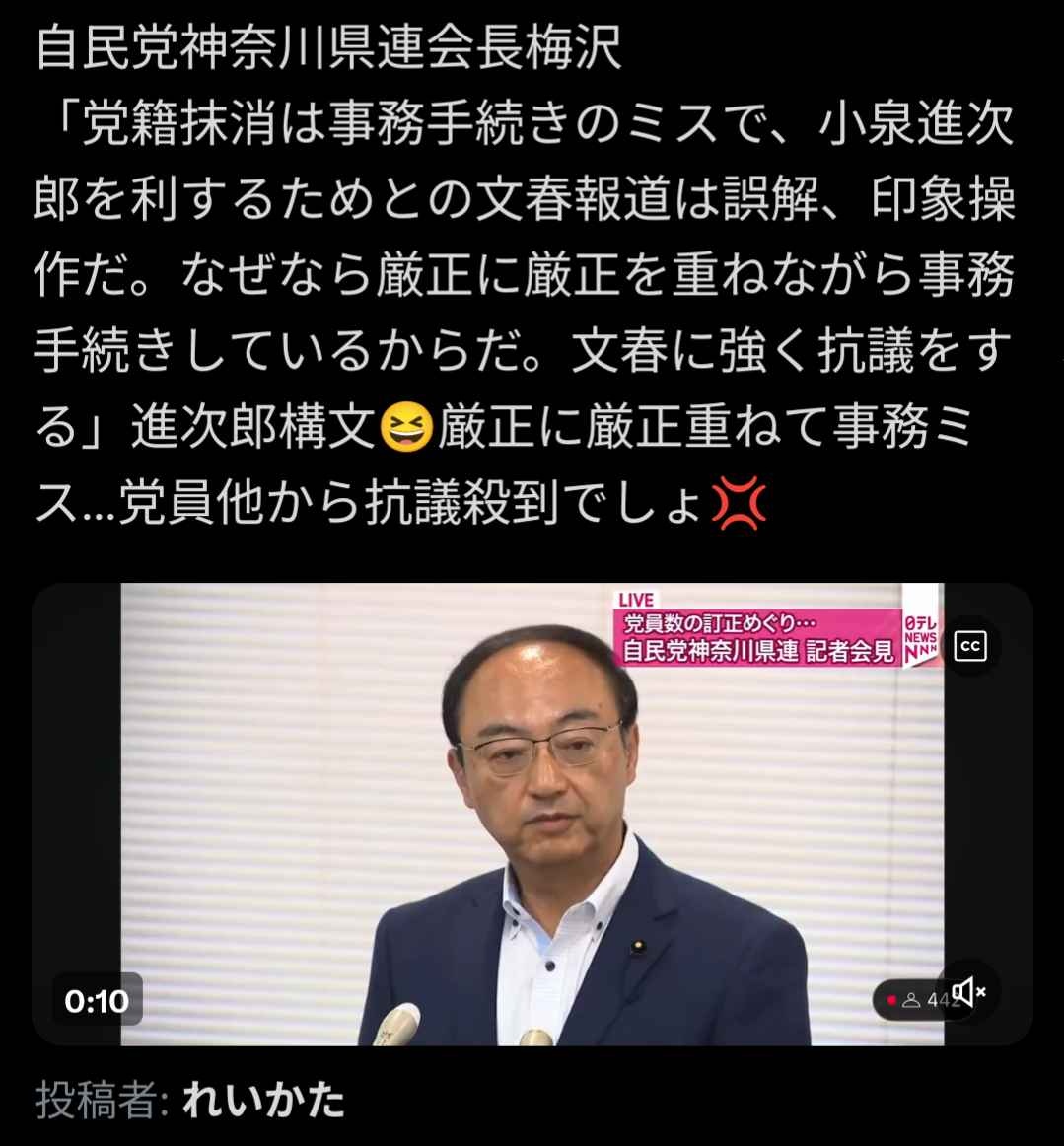
Task: Unmute the video sound
Action: pyautogui.click(x=968, y=992)
